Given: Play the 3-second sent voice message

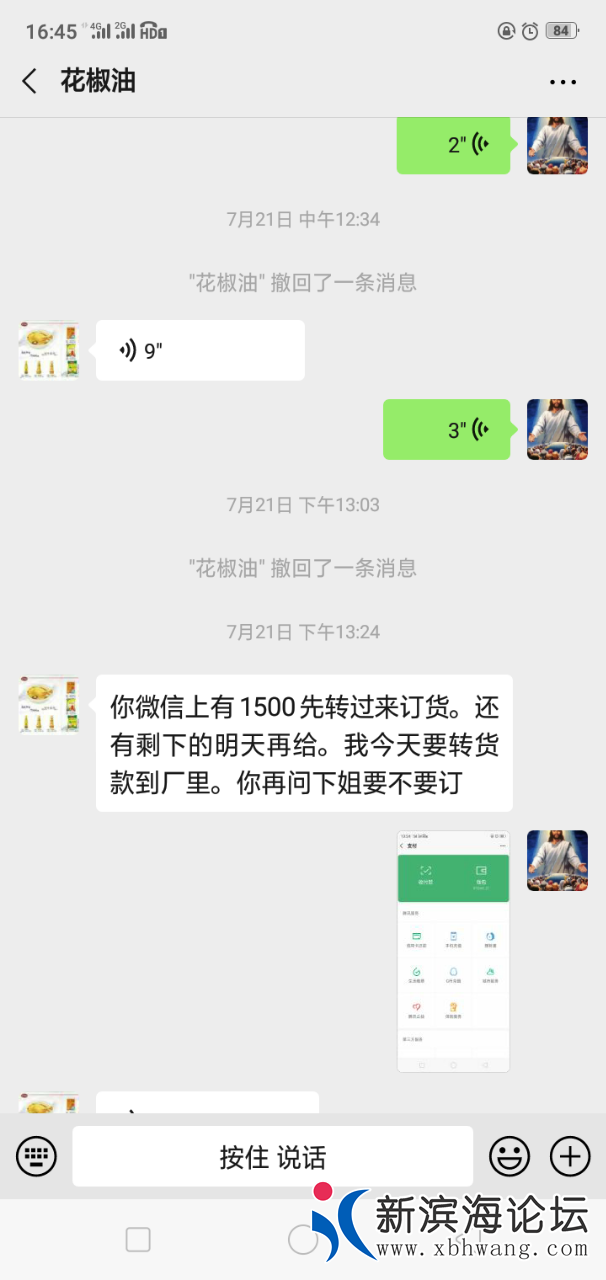Looking at the screenshot, I should point(447,430).
